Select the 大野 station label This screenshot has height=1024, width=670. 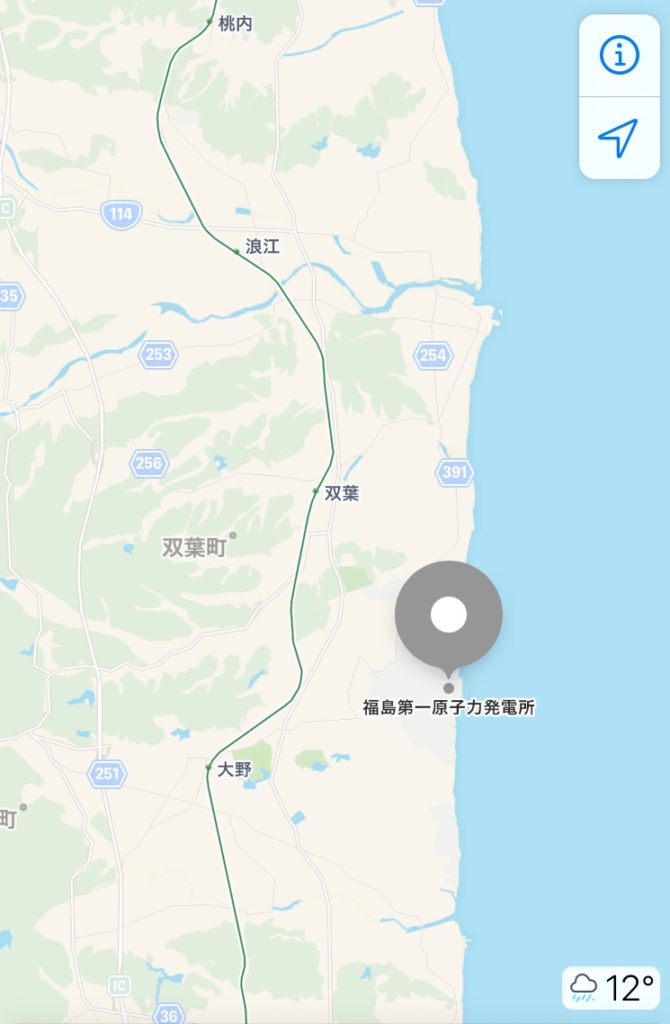click(234, 770)
